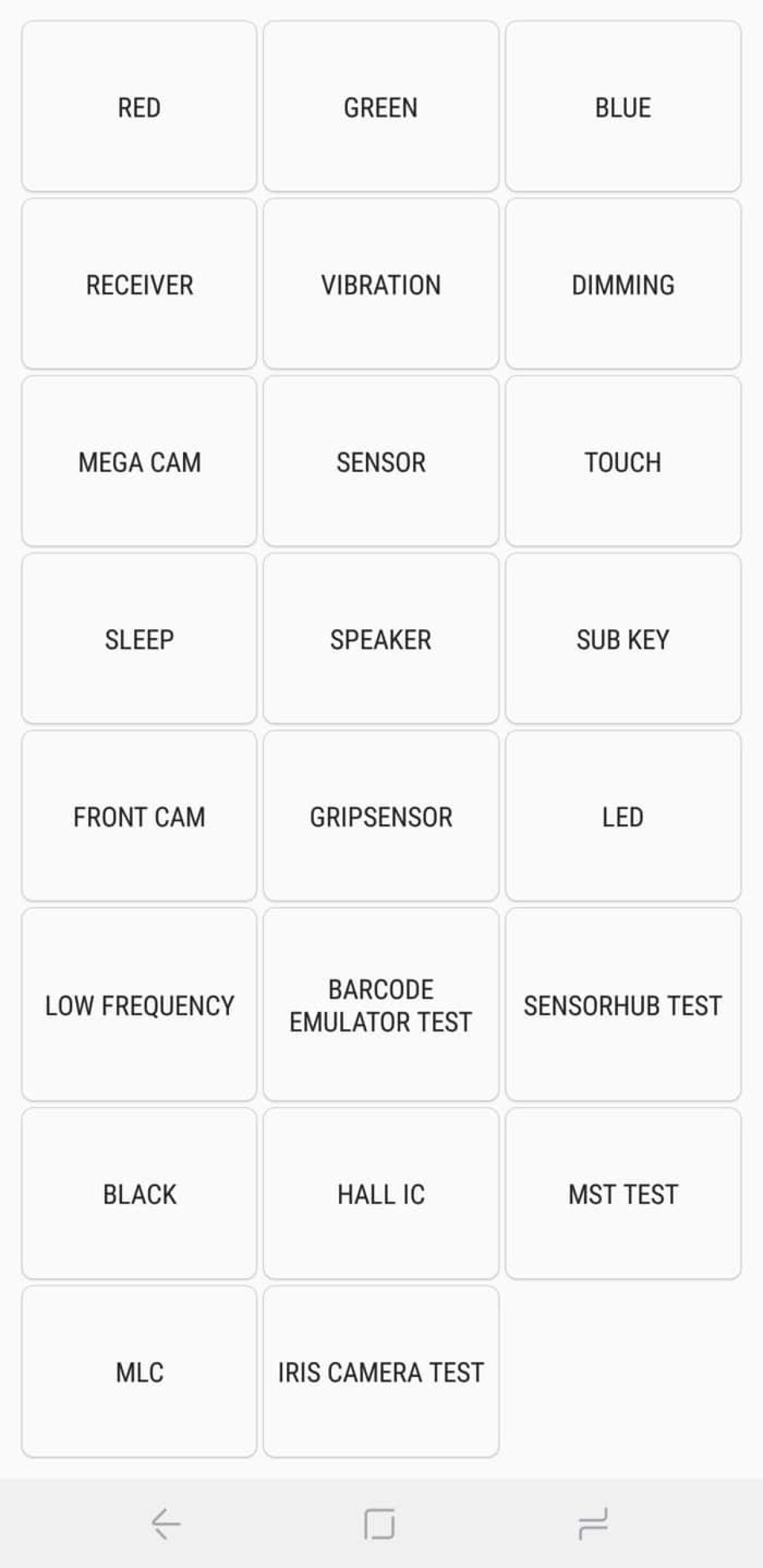Screen dimensions: 763x1568
Task: Start the SENSOR diagnostic
Action: pyautogui.click(x=380, y=462)
